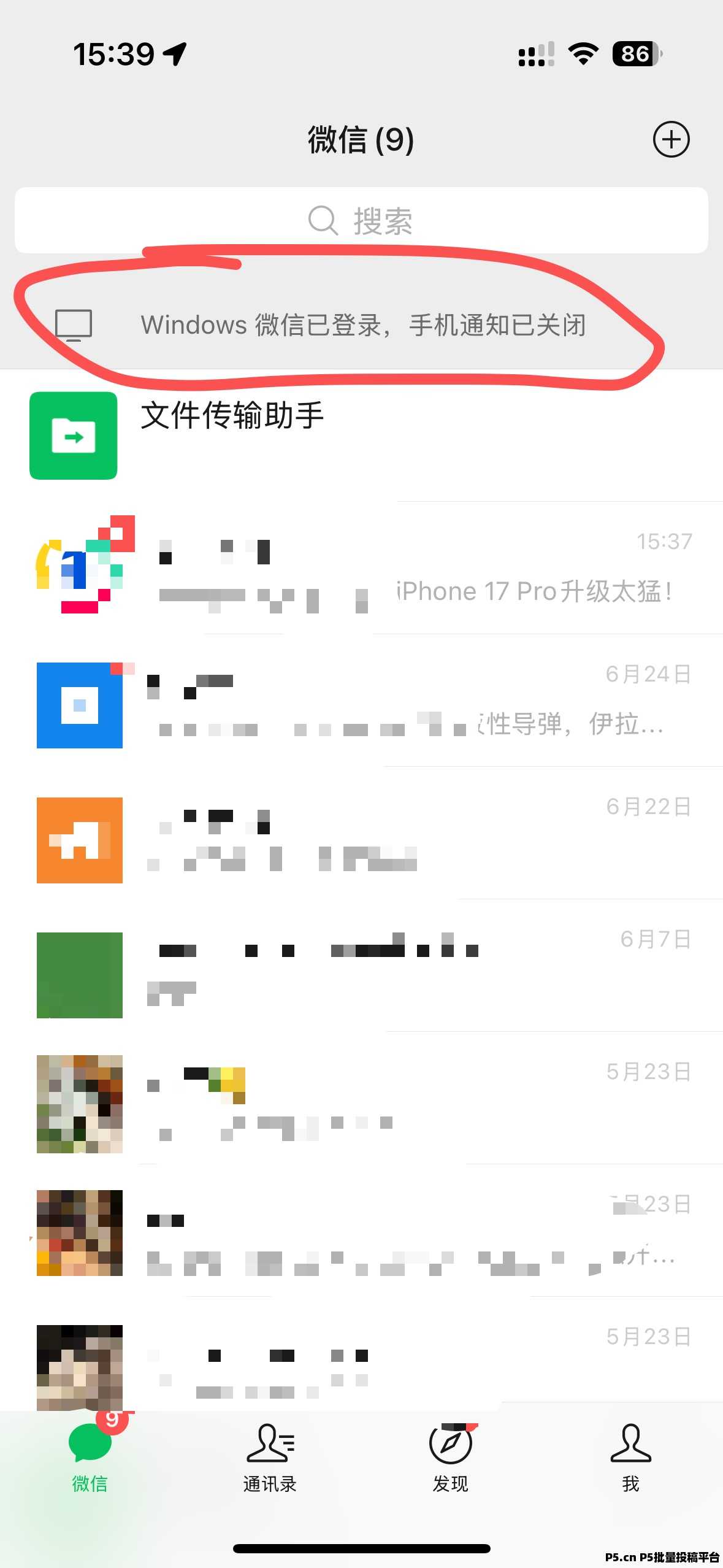Open the chat dated 6月7日
The height and width of the screenshot is (1568, 723).
[x=361, y=966]
